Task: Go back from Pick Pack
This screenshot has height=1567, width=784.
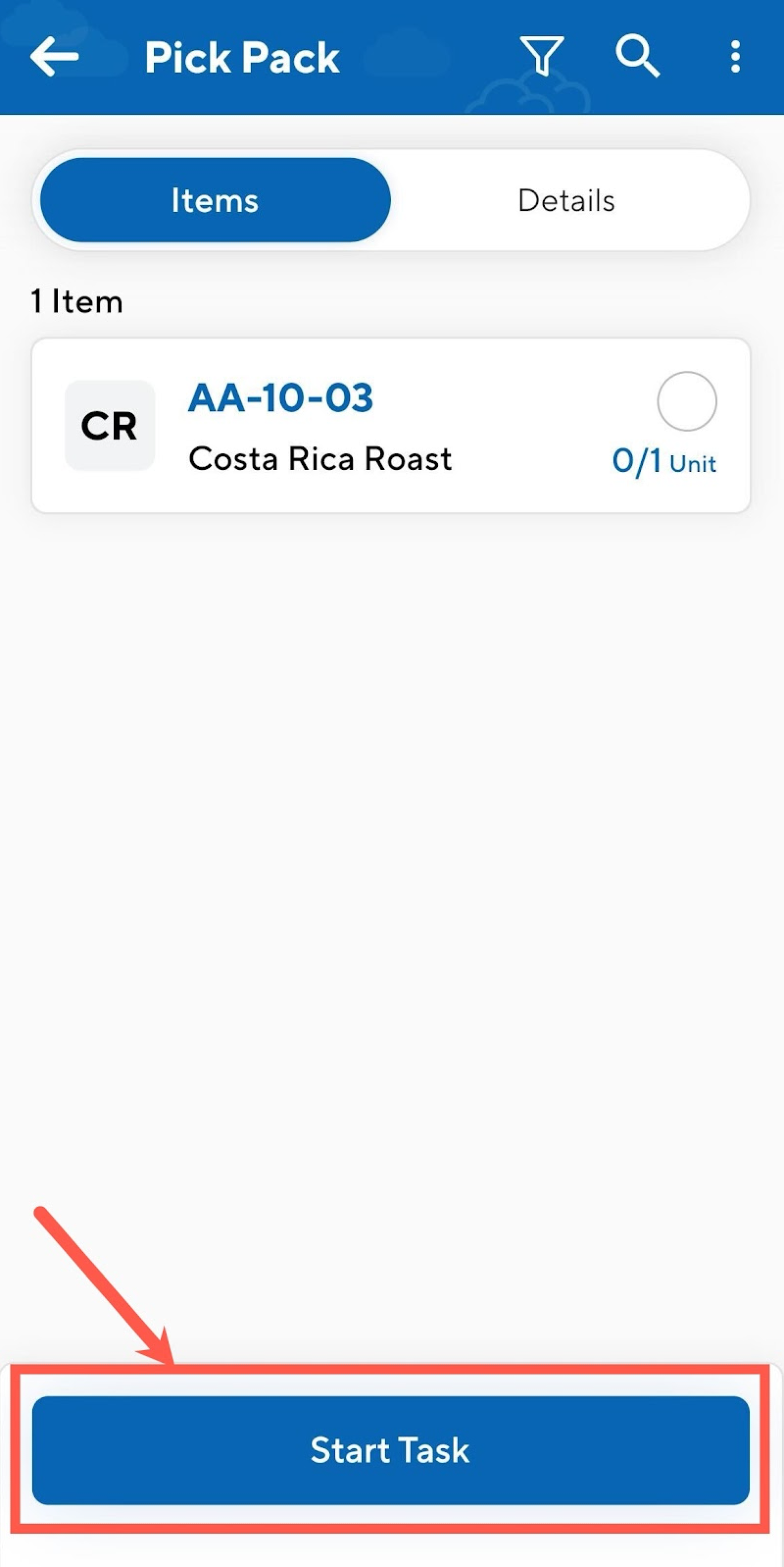Action: (x=54, y=57)
